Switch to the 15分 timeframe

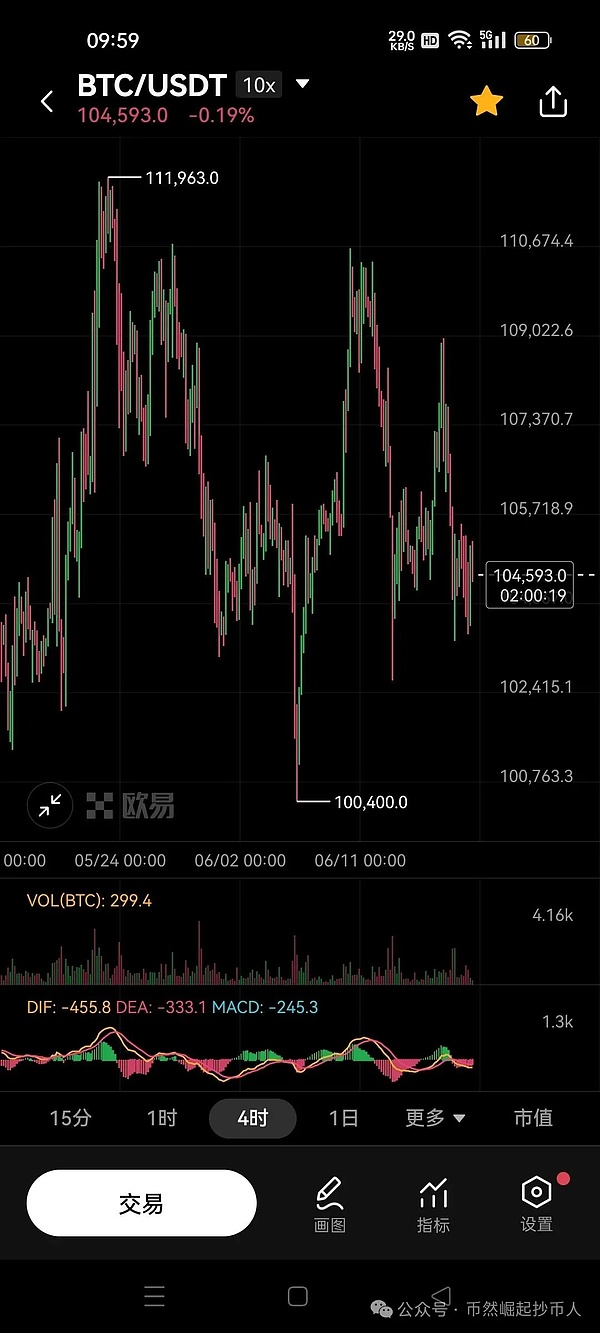(70, 1118)
